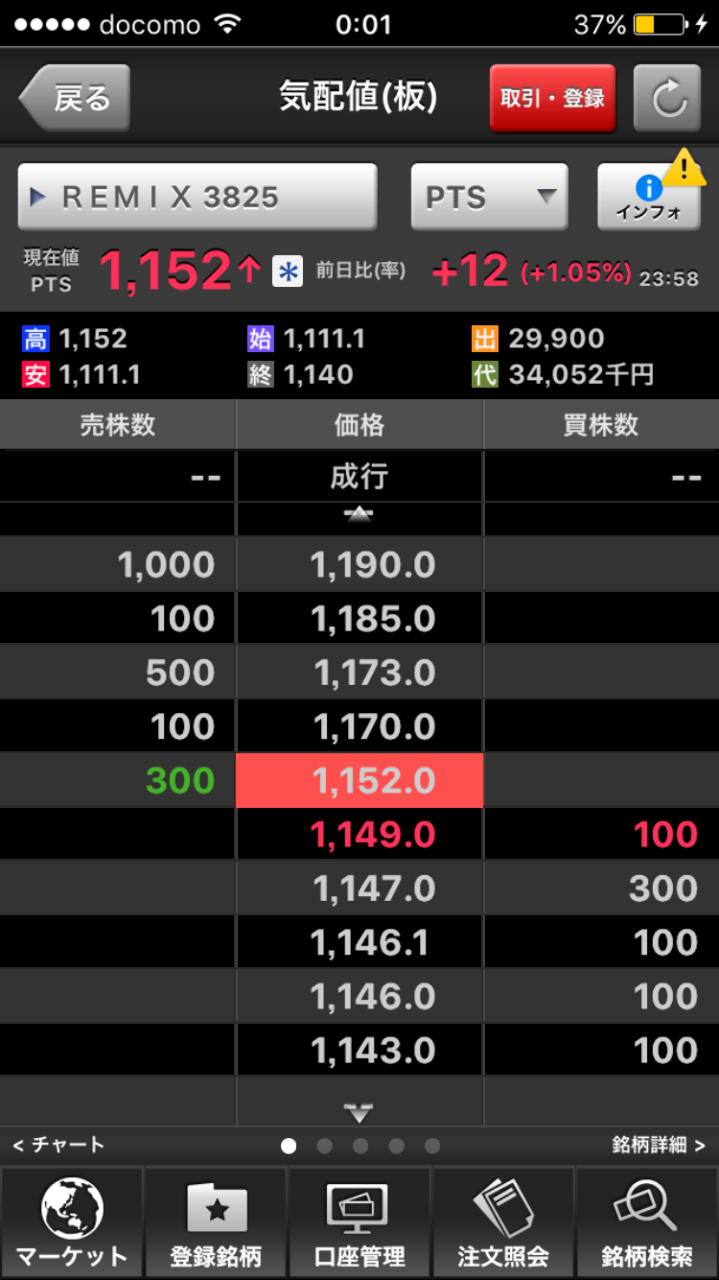
Task: Switch to the 口座管理 tab
Action: pos(359,1223)
